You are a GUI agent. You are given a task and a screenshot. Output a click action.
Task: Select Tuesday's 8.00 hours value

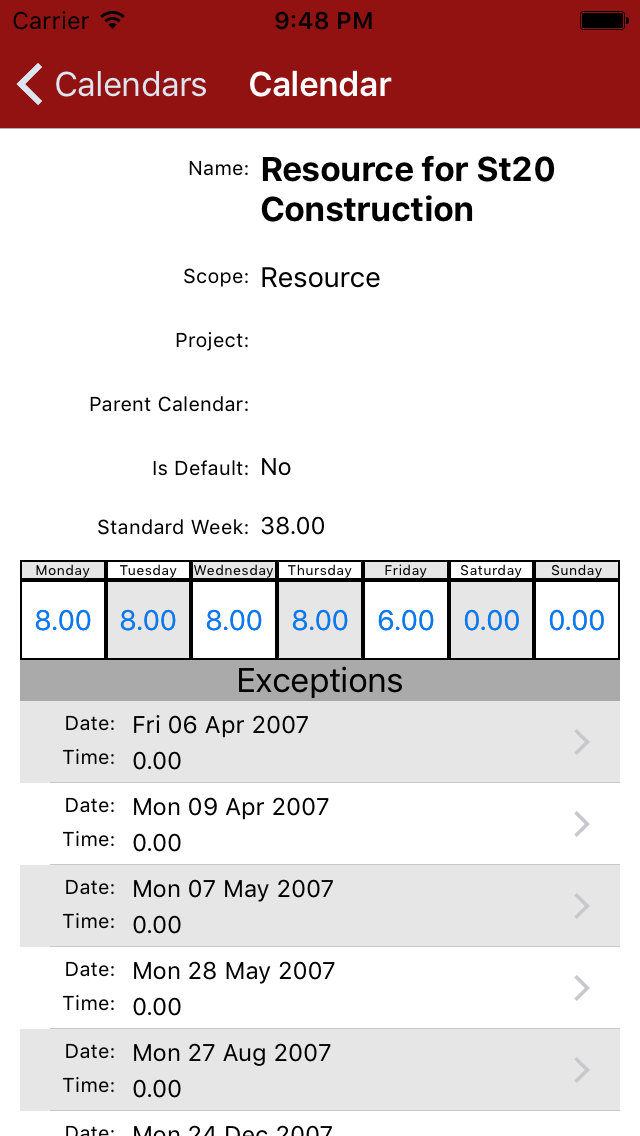tap(148, 620)
